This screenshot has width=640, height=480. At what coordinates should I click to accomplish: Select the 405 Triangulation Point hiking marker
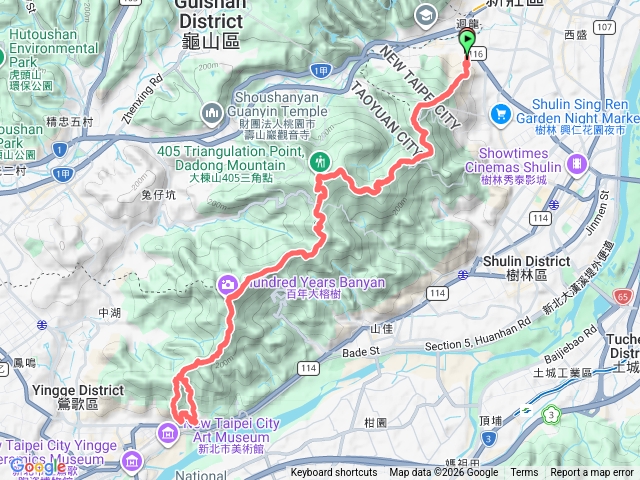[321, 158]
